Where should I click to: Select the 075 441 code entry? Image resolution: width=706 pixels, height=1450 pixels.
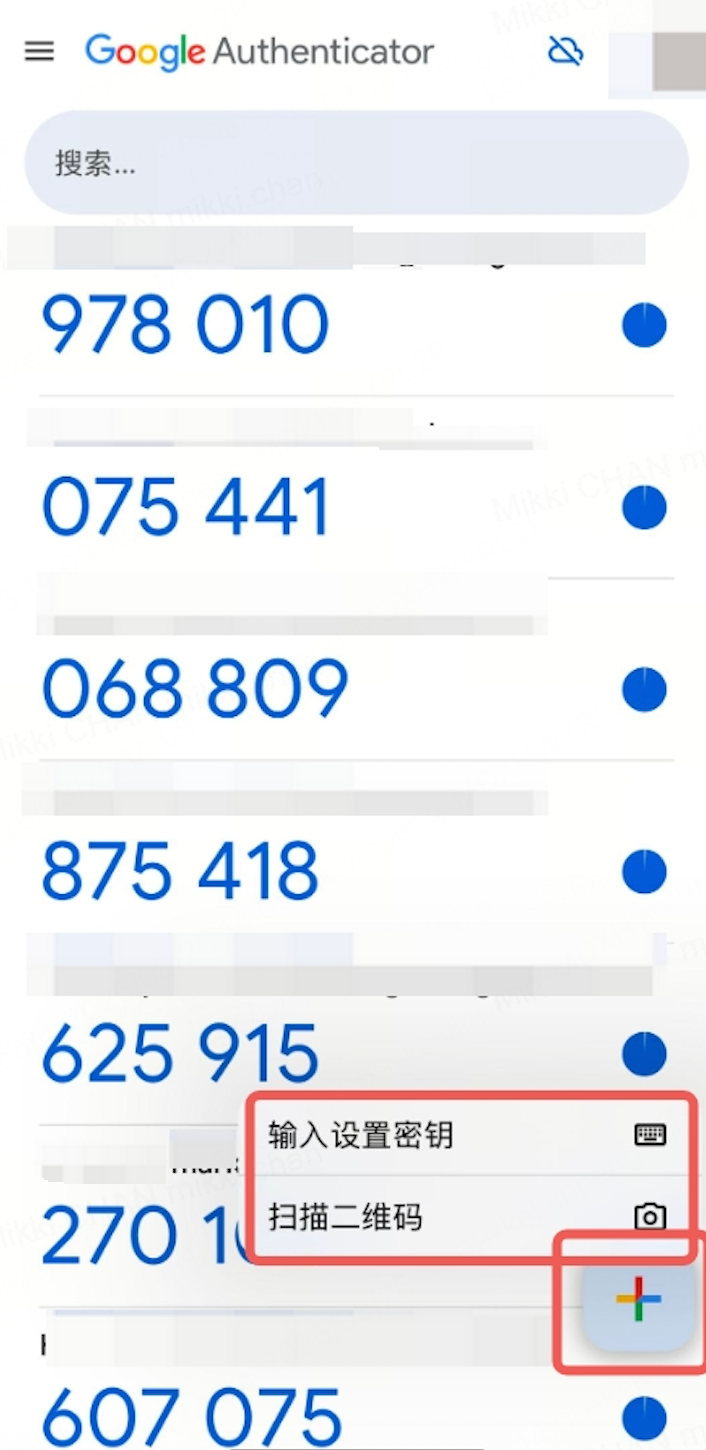(186, 507)
